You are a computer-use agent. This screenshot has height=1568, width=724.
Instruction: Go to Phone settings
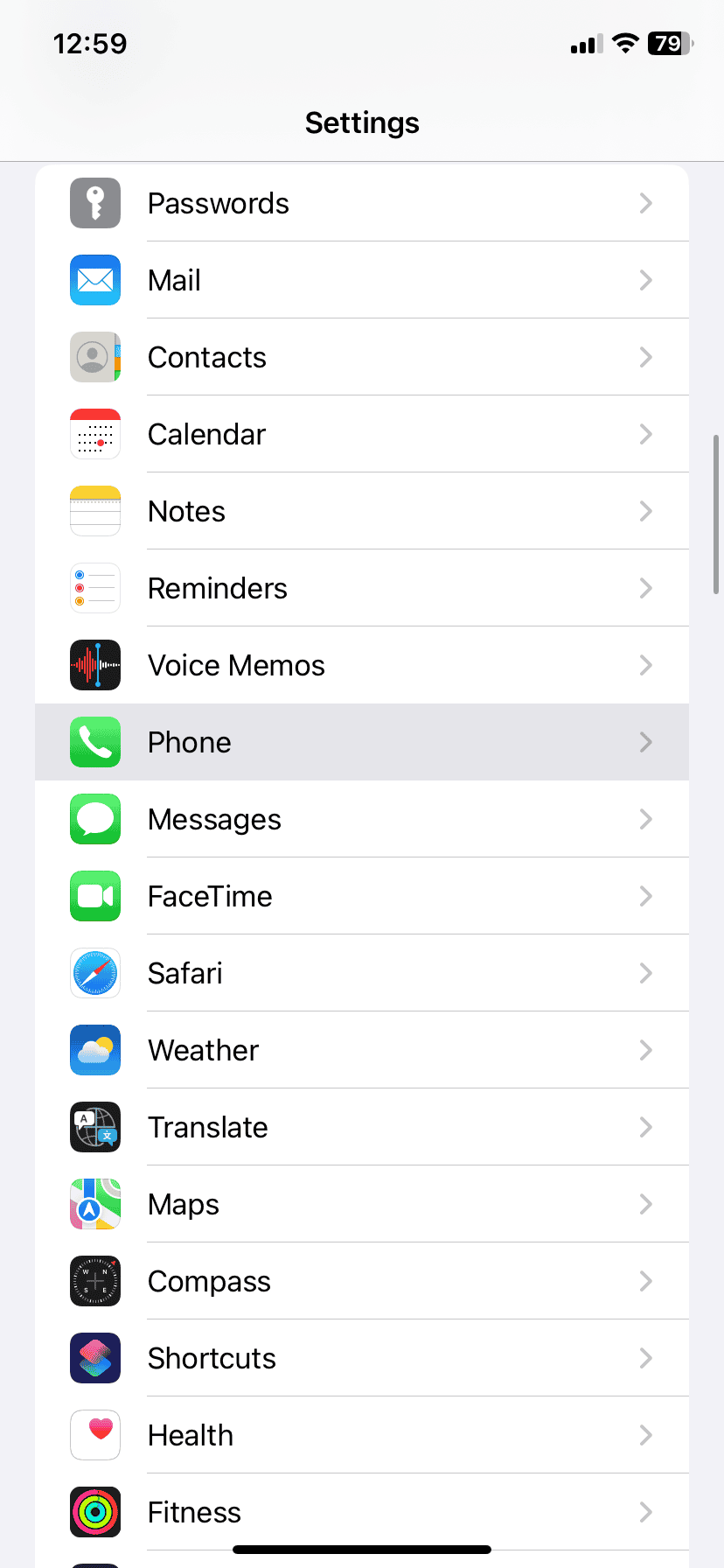(361, 742)
